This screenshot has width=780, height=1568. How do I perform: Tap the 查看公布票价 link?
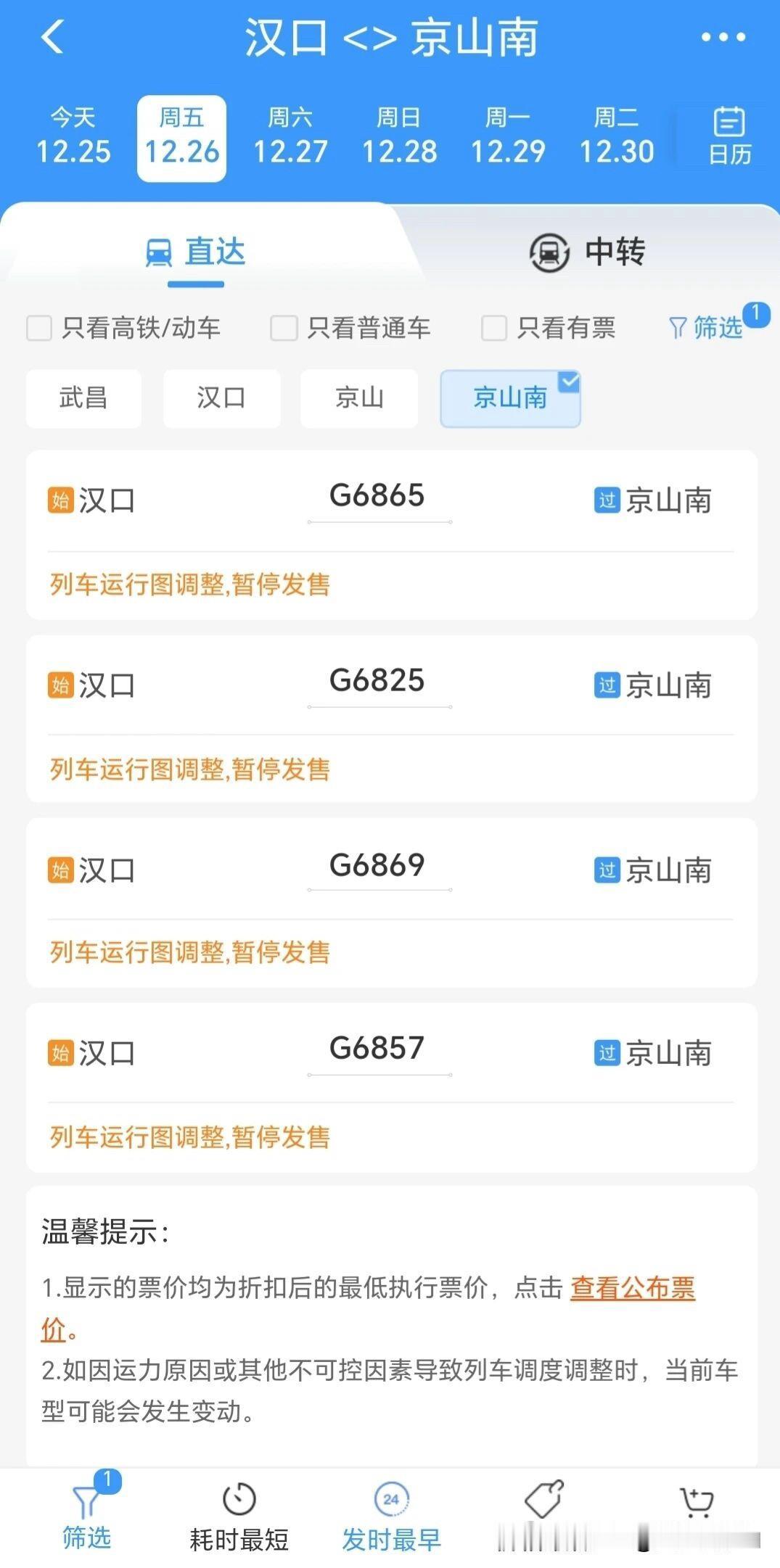632,1288
